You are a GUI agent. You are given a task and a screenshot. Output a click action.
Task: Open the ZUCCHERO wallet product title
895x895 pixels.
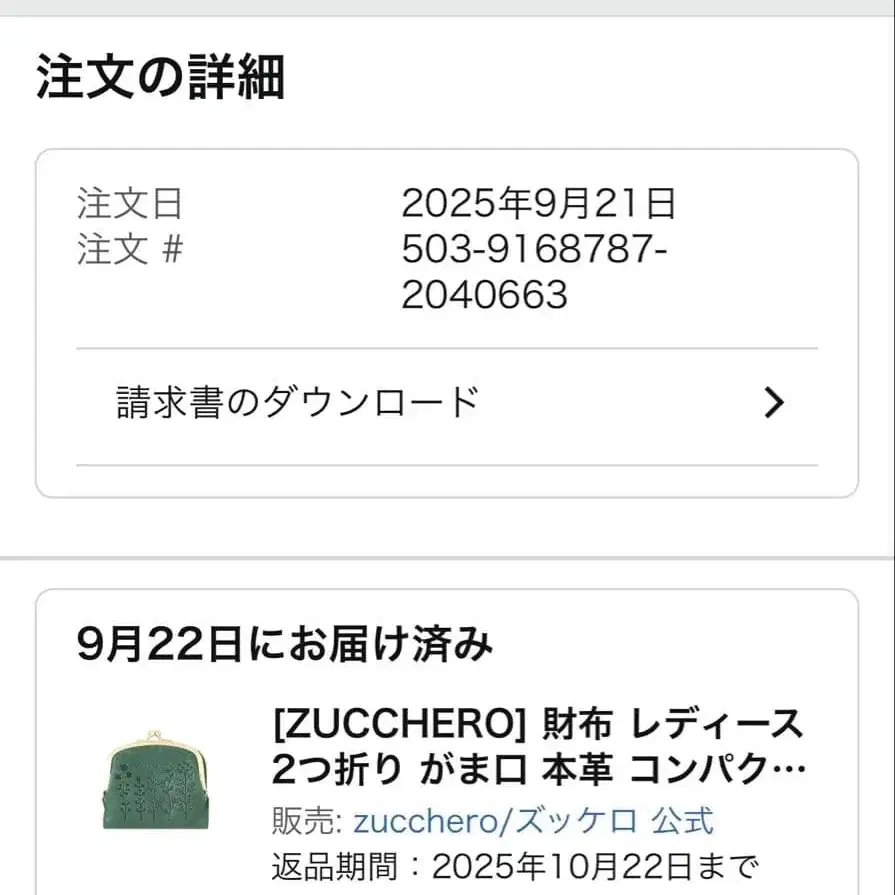538,745
